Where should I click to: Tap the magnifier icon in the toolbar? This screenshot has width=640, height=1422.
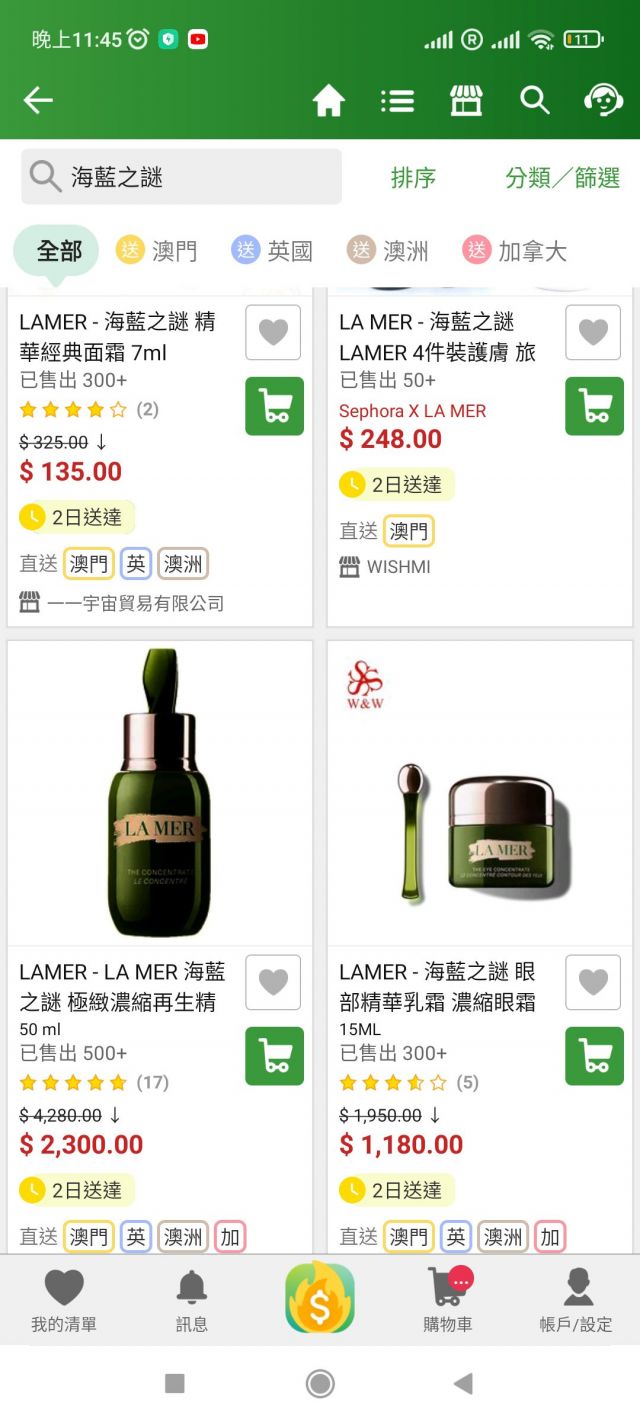click(x=535, y=100)
